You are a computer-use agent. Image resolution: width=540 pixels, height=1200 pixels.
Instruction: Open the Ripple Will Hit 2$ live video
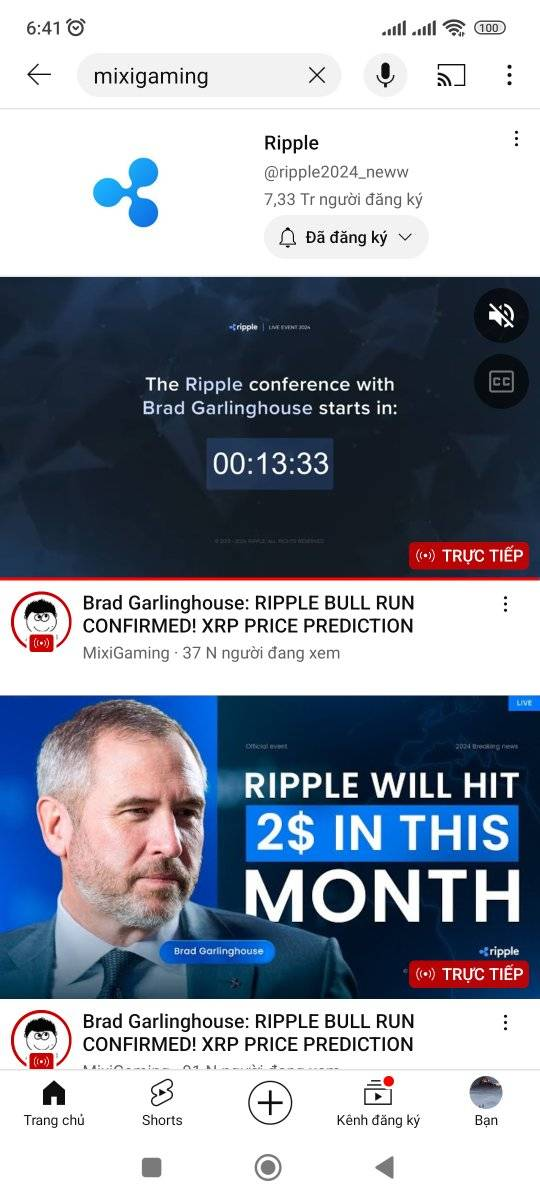(x=270, y=847)
